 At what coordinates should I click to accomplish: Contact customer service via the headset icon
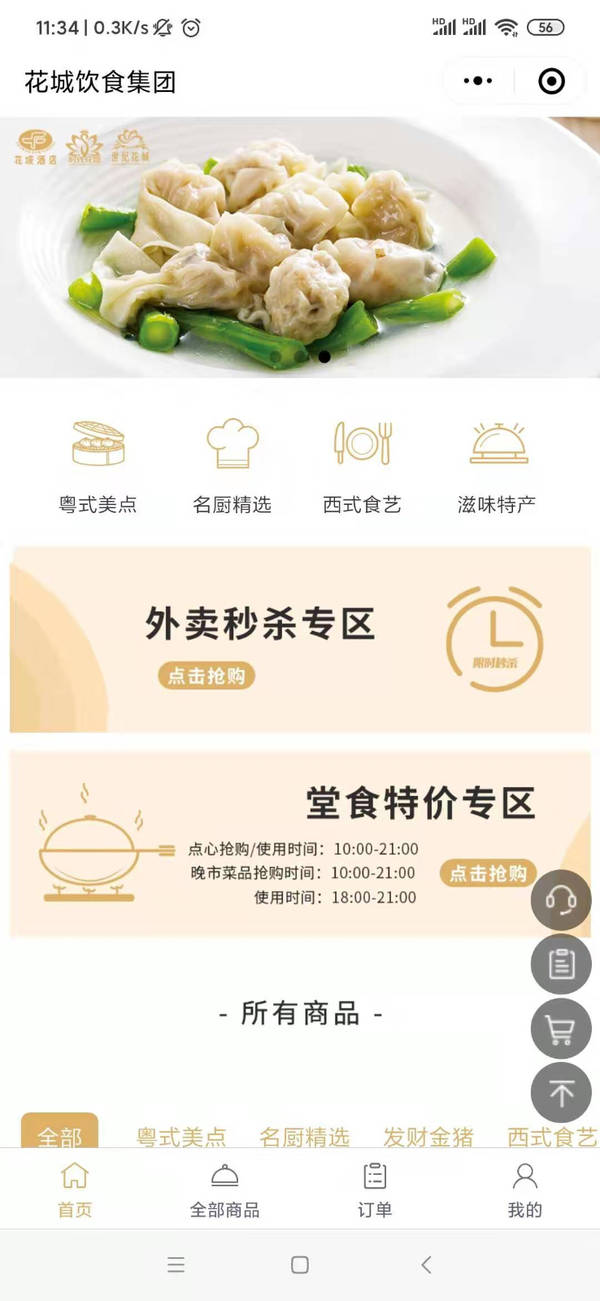tap(561, 900)
